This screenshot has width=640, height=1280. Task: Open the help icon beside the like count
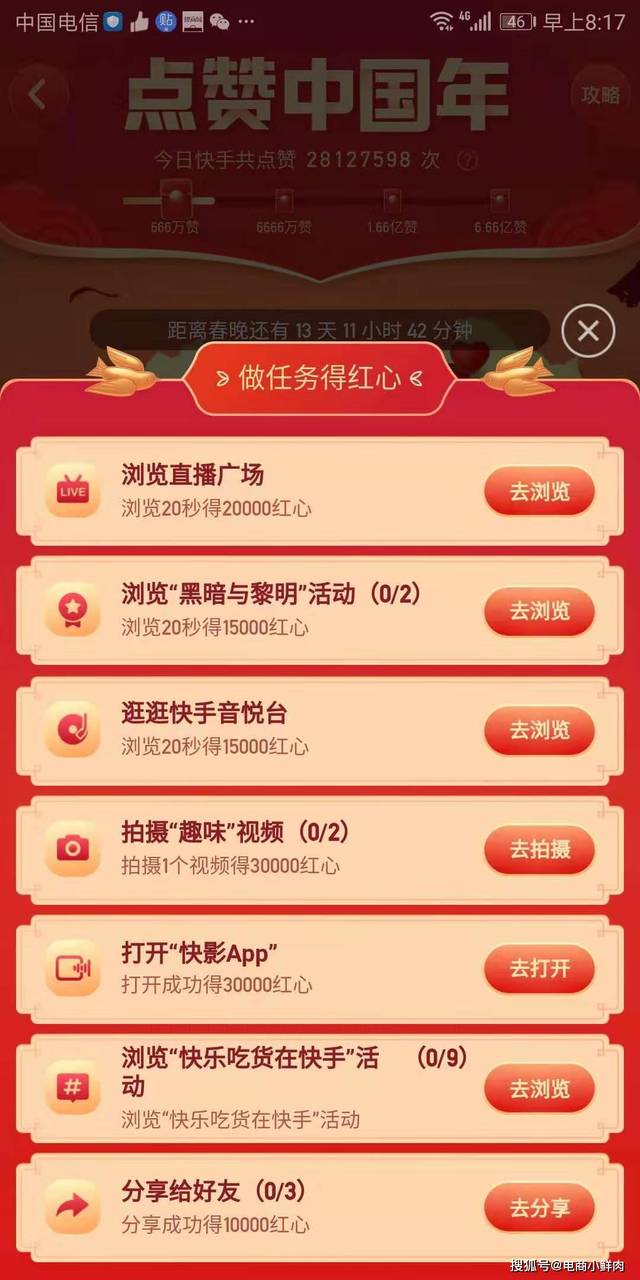[467, 160]
